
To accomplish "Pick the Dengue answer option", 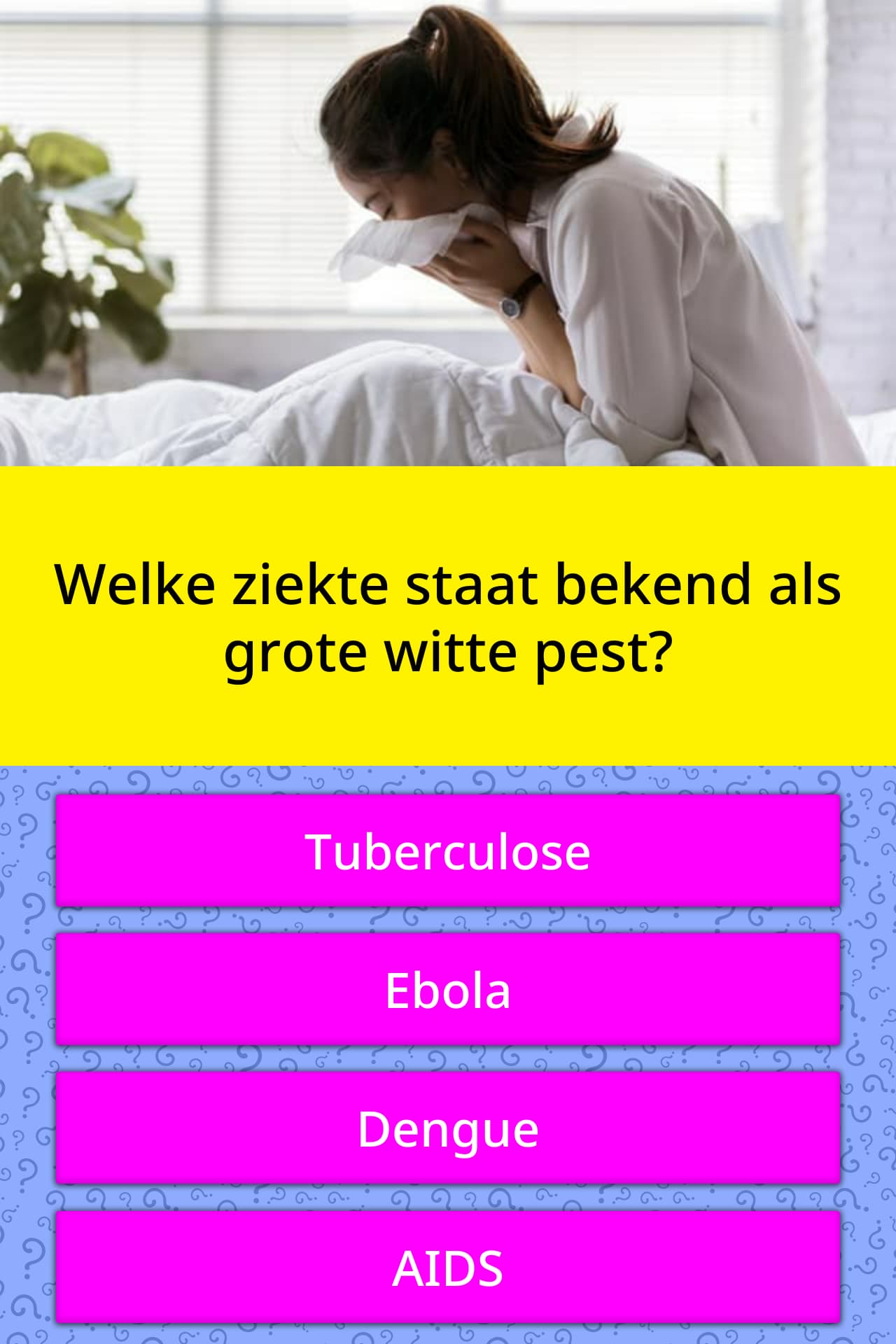I will click(448, 1128).
